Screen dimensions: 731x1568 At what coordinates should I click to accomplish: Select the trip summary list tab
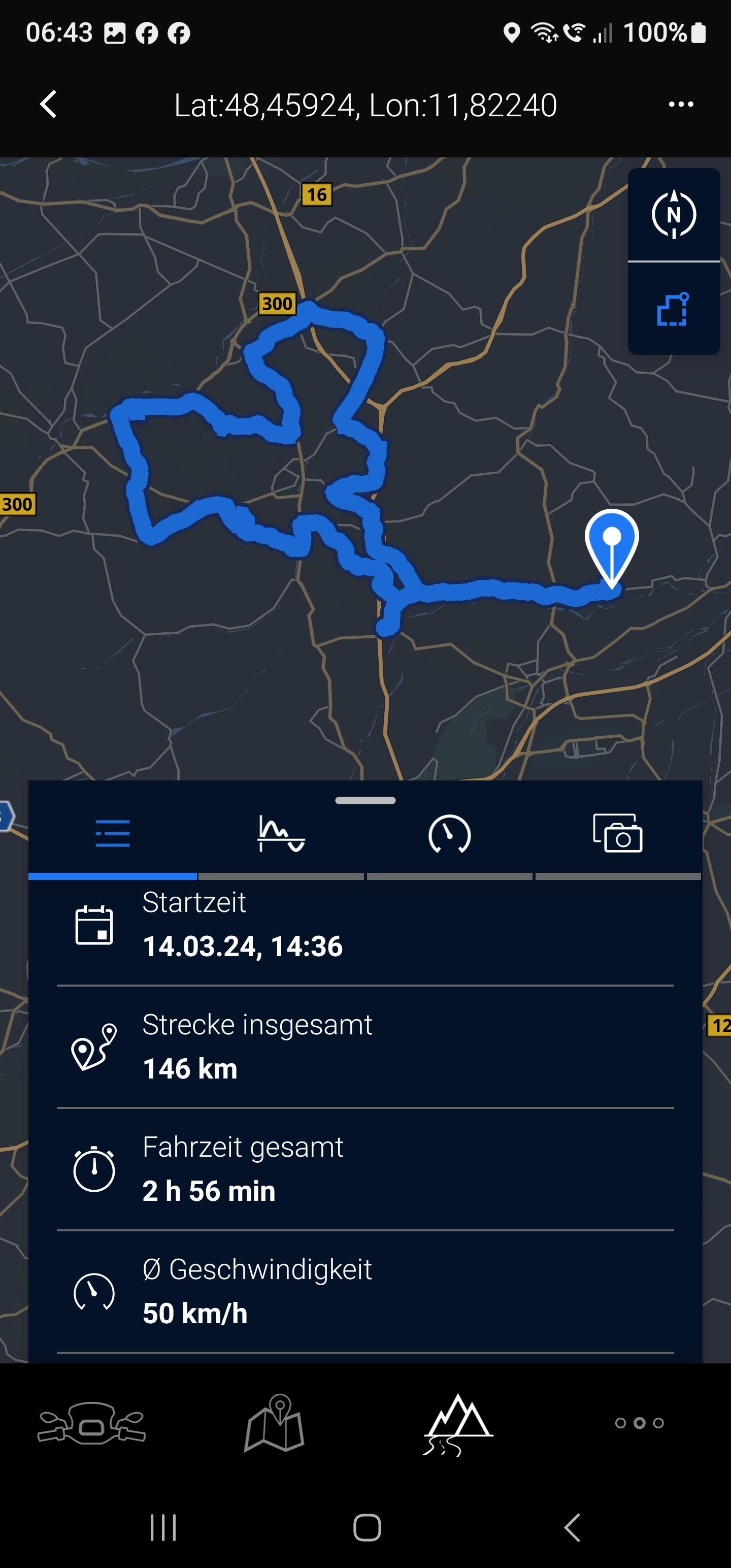[x=113, y=834]
